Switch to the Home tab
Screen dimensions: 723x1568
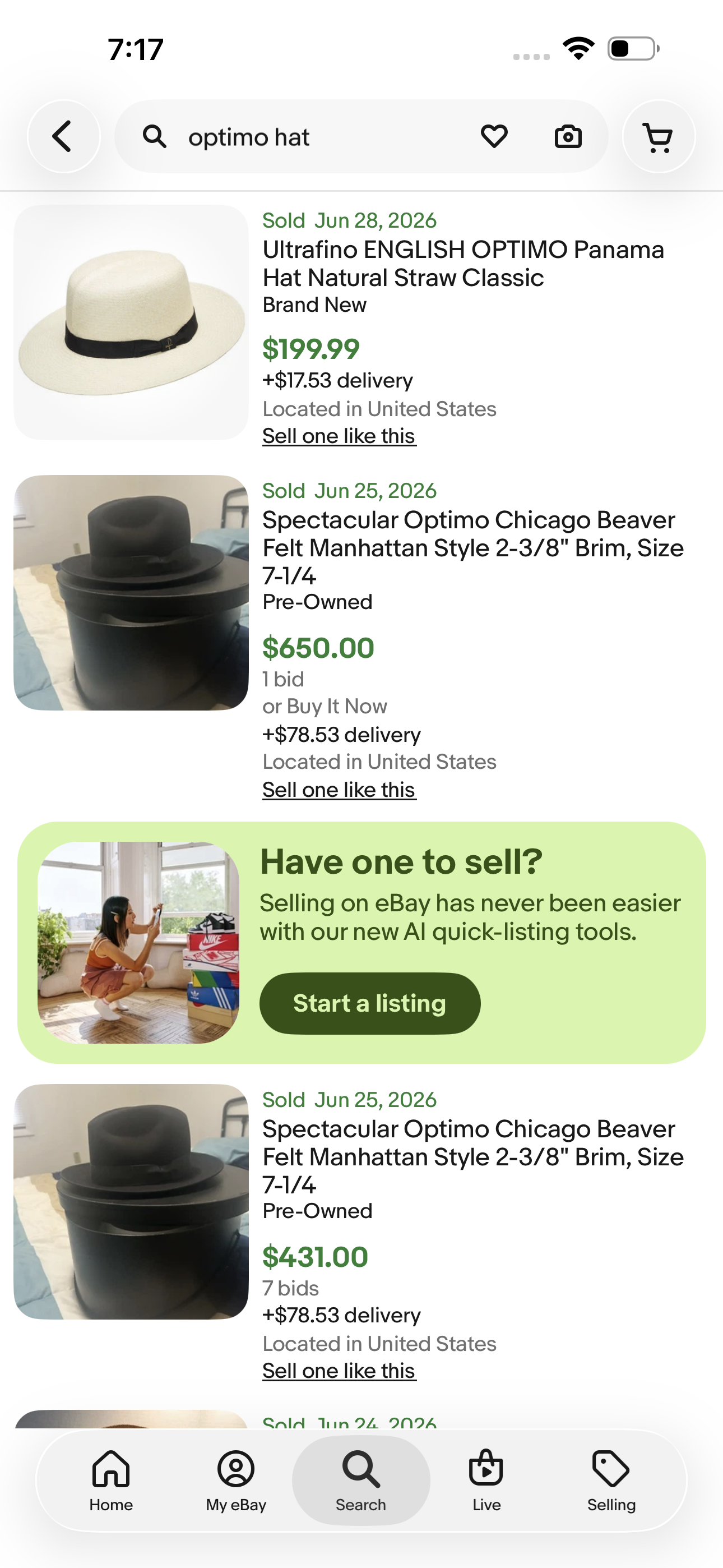(111, 1481)
